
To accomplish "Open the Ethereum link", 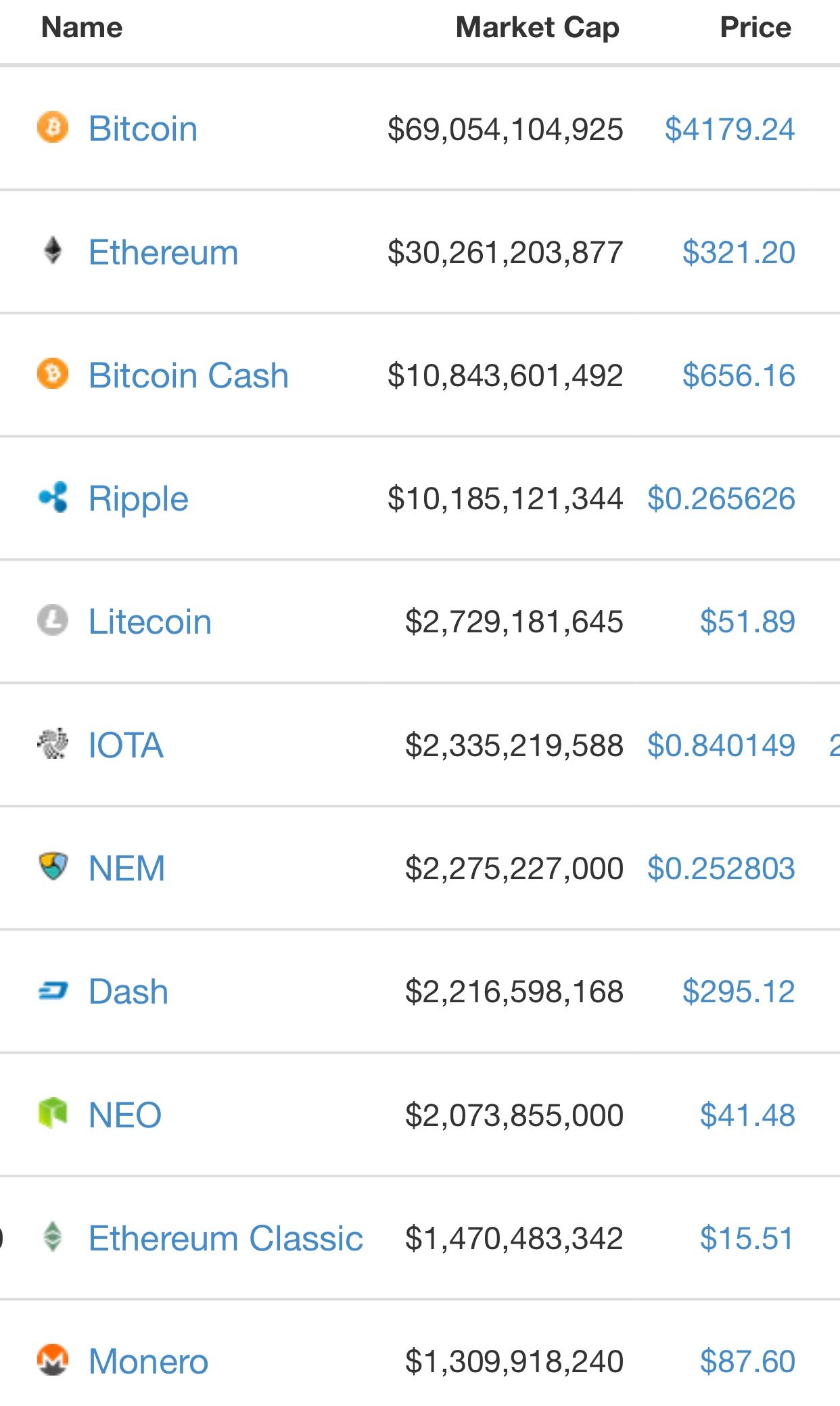I will tap(164, 252).
